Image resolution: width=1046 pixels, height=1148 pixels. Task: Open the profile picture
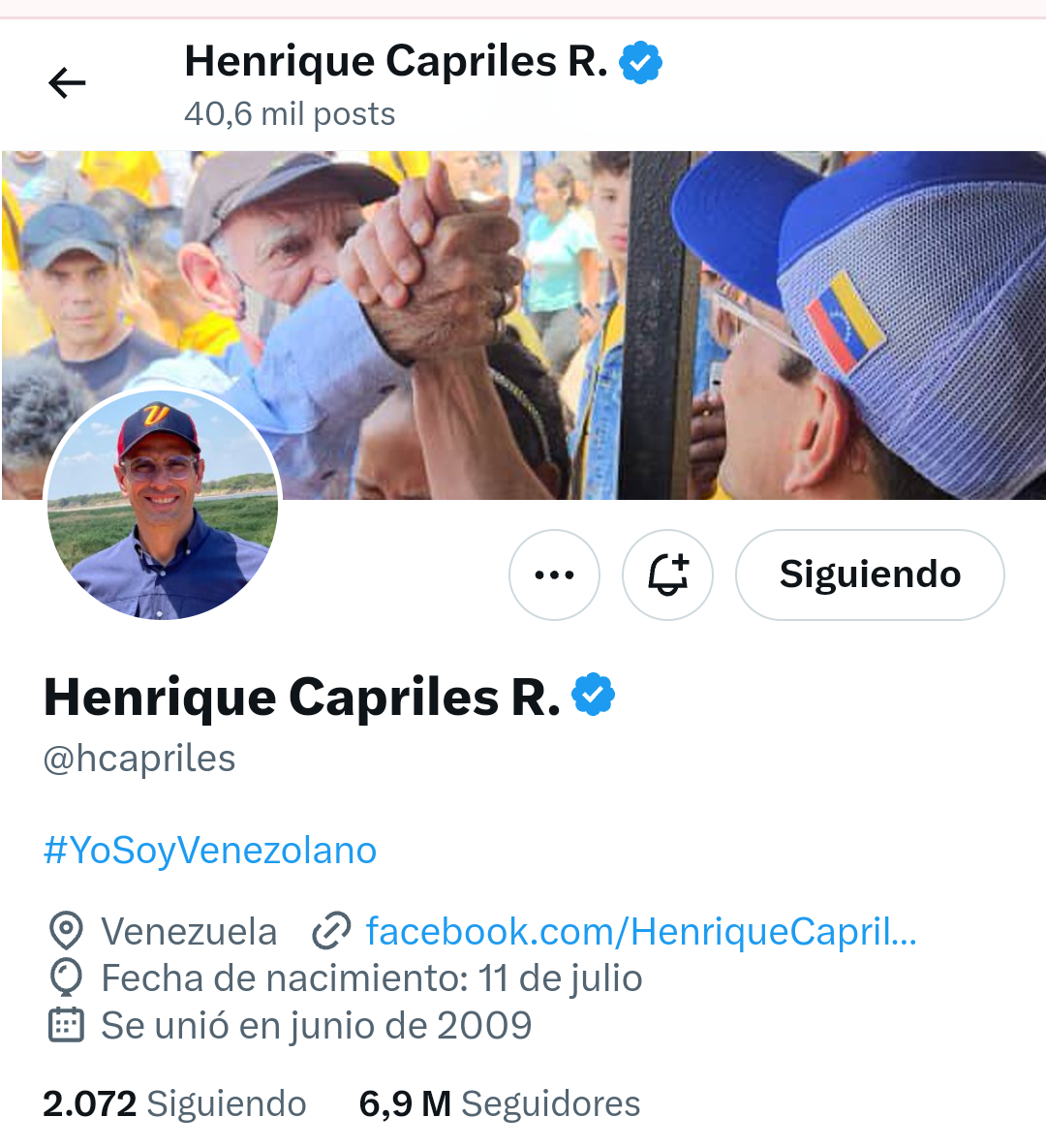point(163,506)
